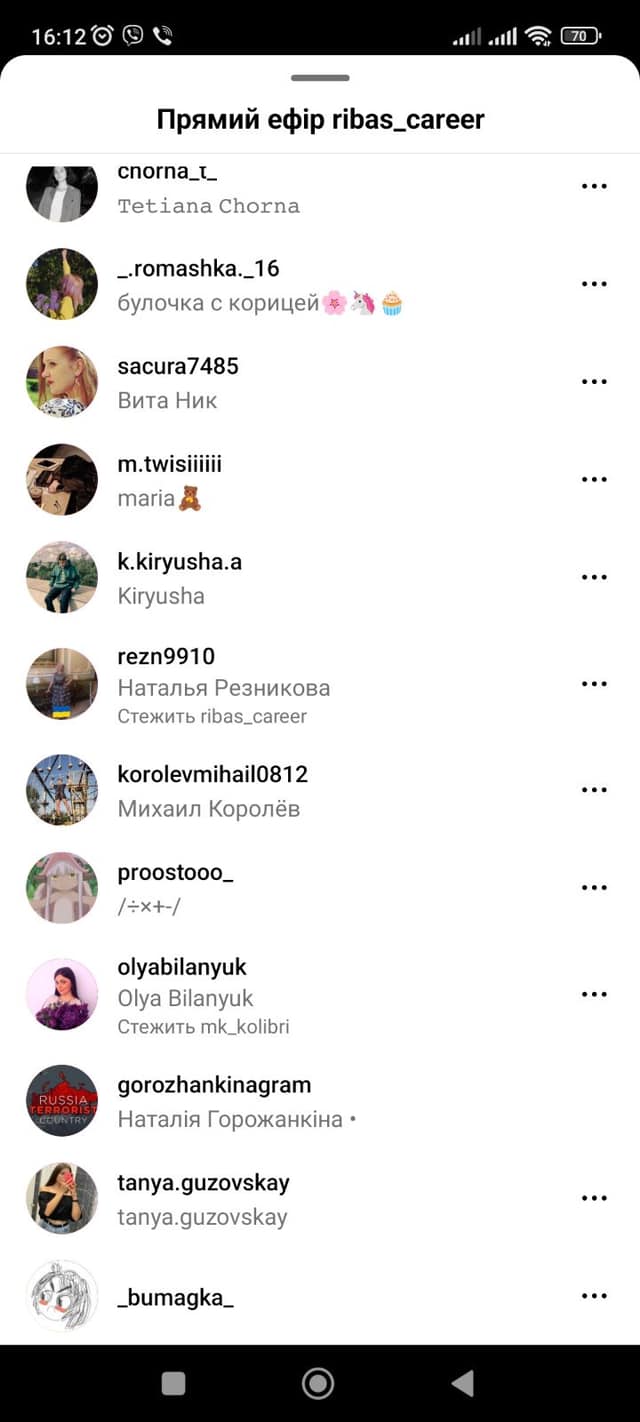Open options menu for rezn9910

pyautogui.click(x=594, y=684)
